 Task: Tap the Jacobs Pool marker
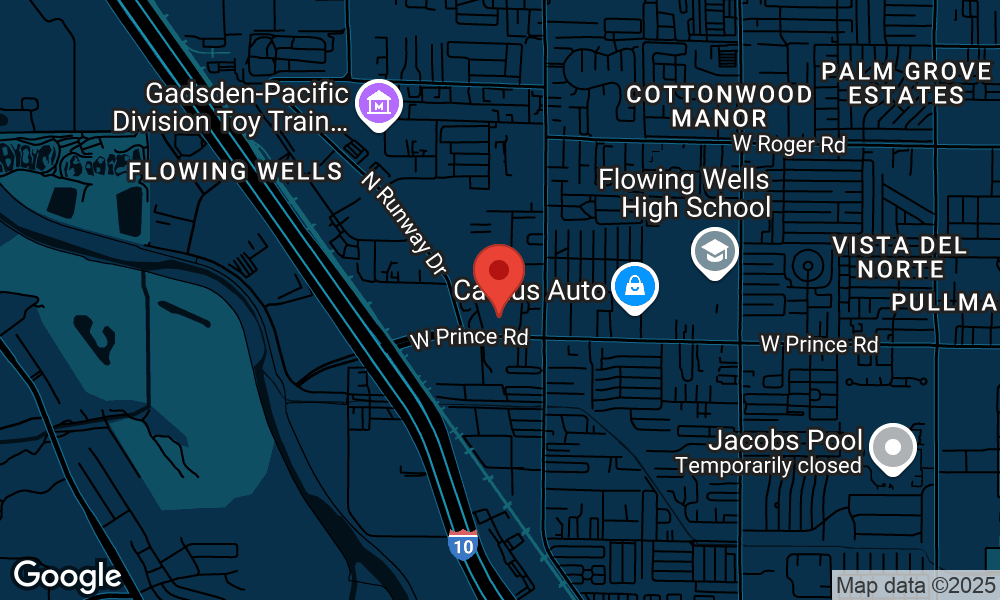[x=892, y=447]
